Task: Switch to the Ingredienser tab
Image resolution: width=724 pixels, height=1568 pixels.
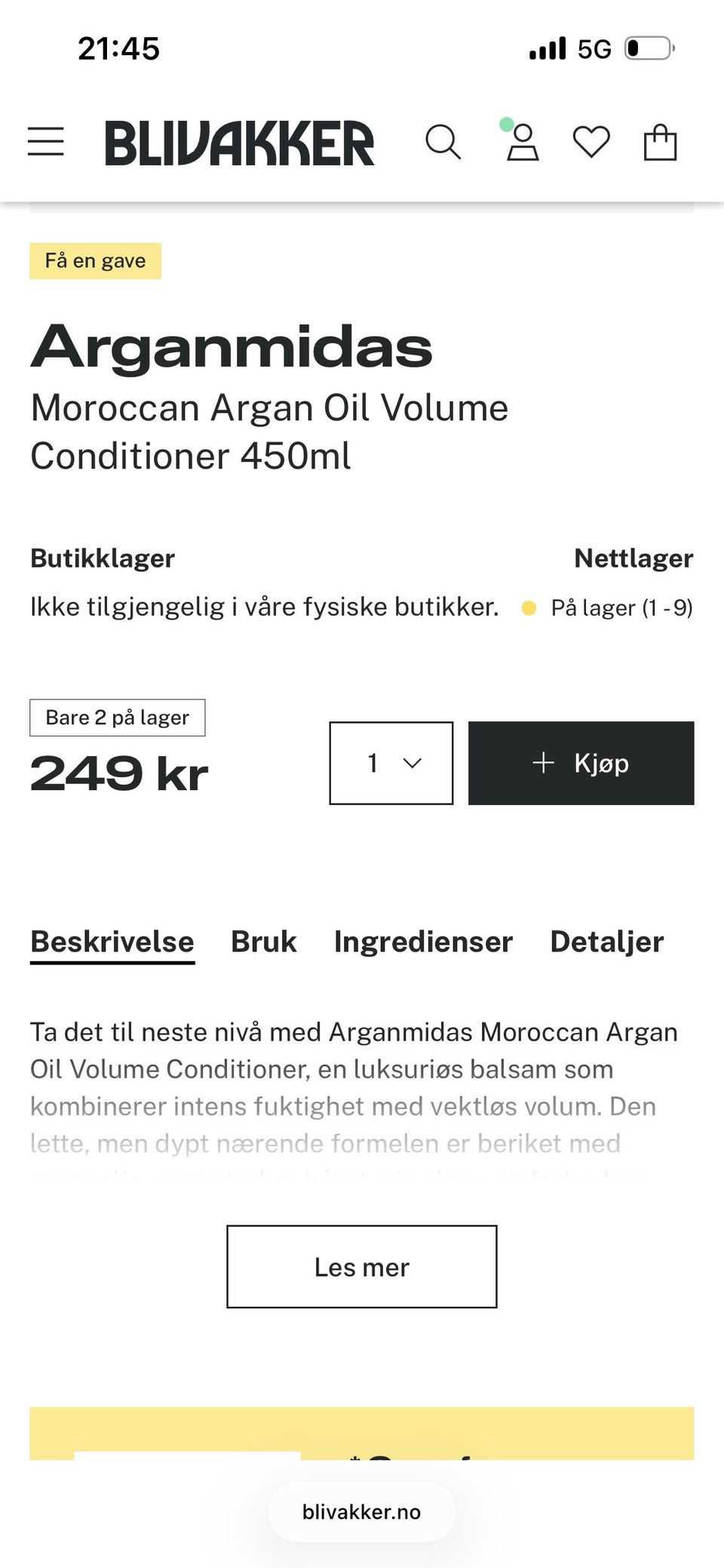Action: coord(423,942)
